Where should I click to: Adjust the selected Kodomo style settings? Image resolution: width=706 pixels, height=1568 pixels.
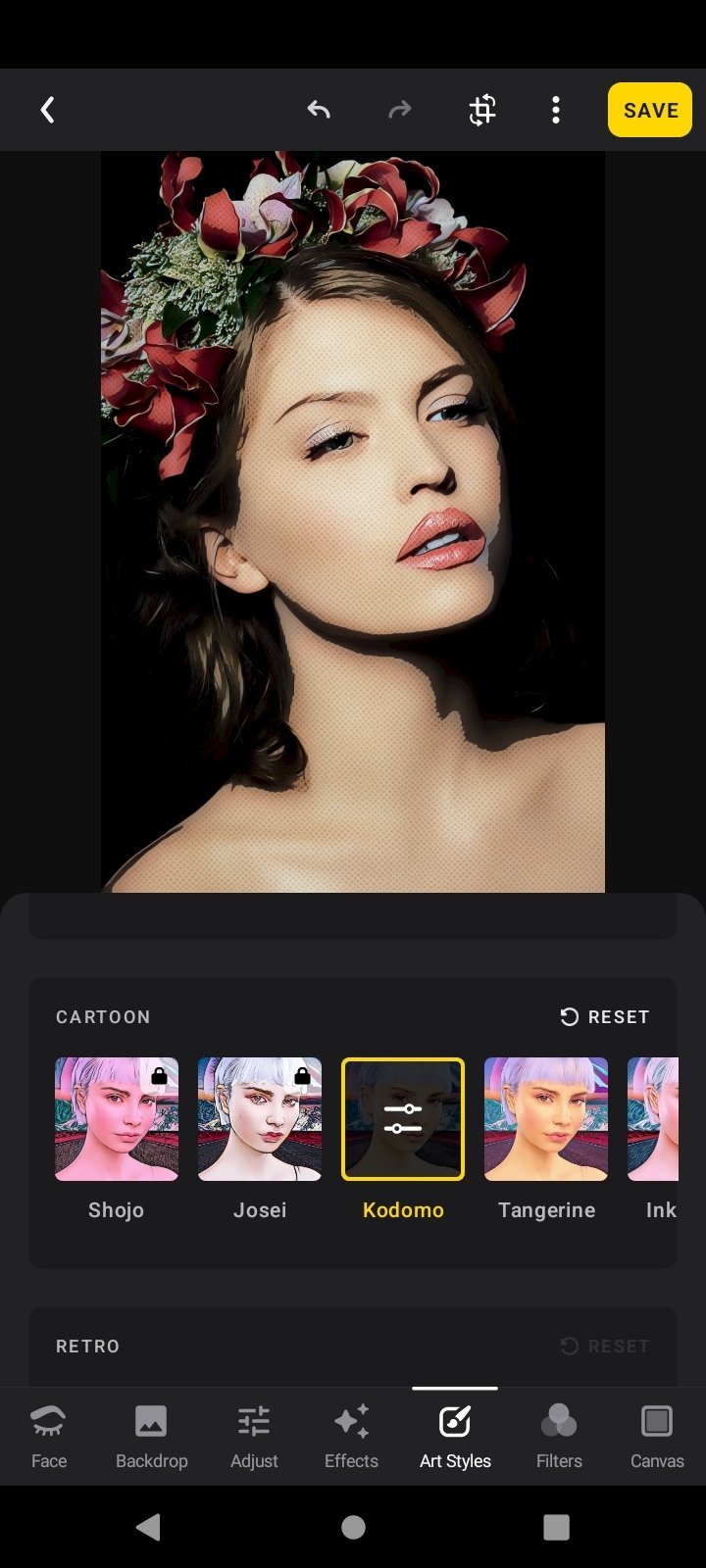click(x=403, y=1119)
